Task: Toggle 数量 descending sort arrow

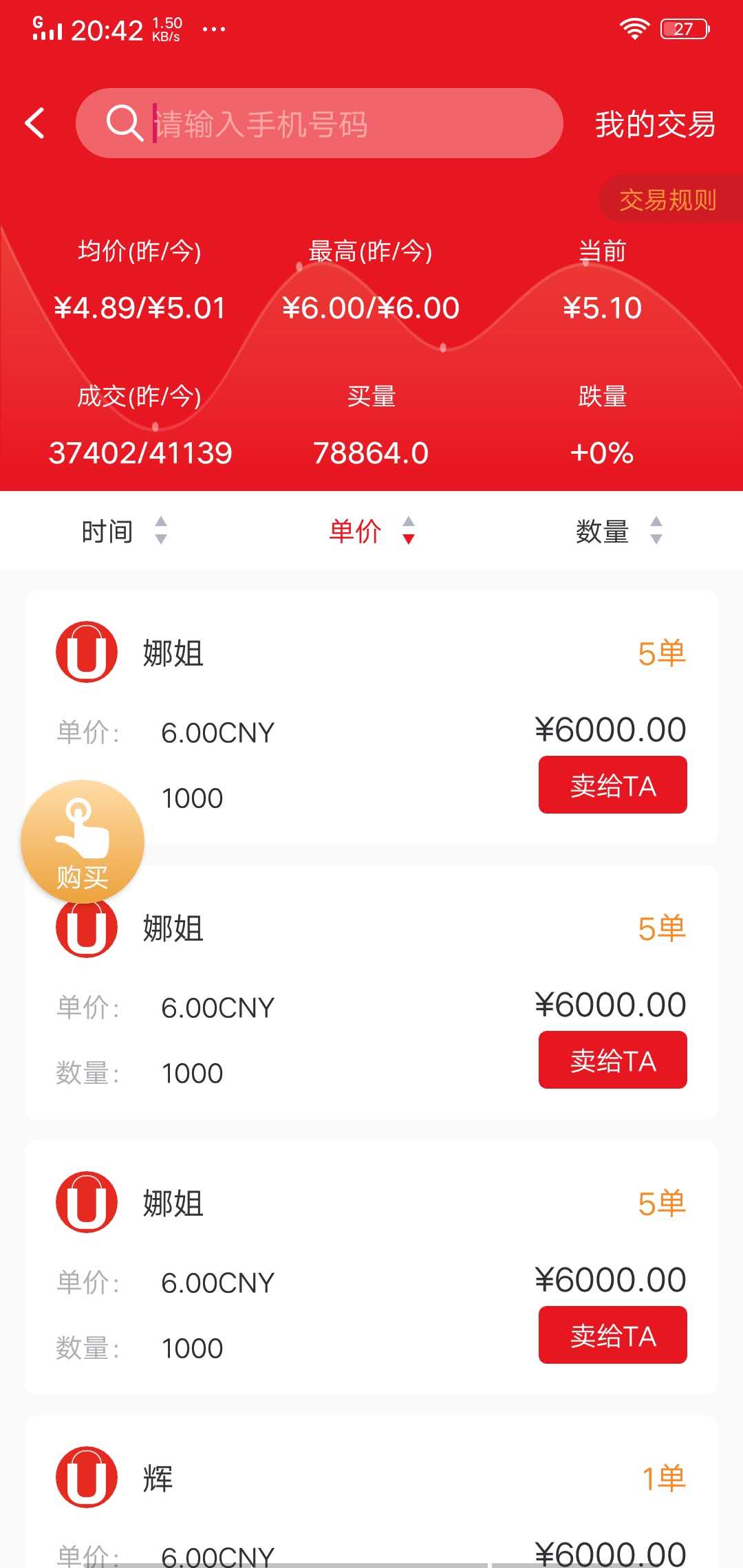Action: pyautogui.click(x=655, y=539)
